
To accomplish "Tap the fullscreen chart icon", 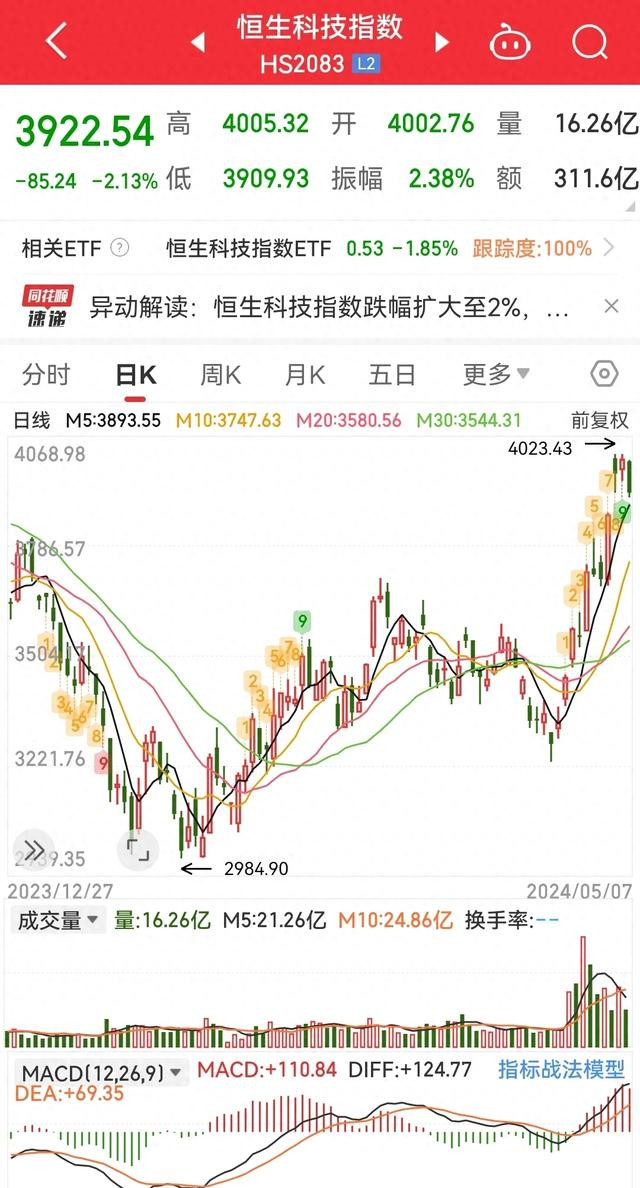I will click(x=138, y=849).
